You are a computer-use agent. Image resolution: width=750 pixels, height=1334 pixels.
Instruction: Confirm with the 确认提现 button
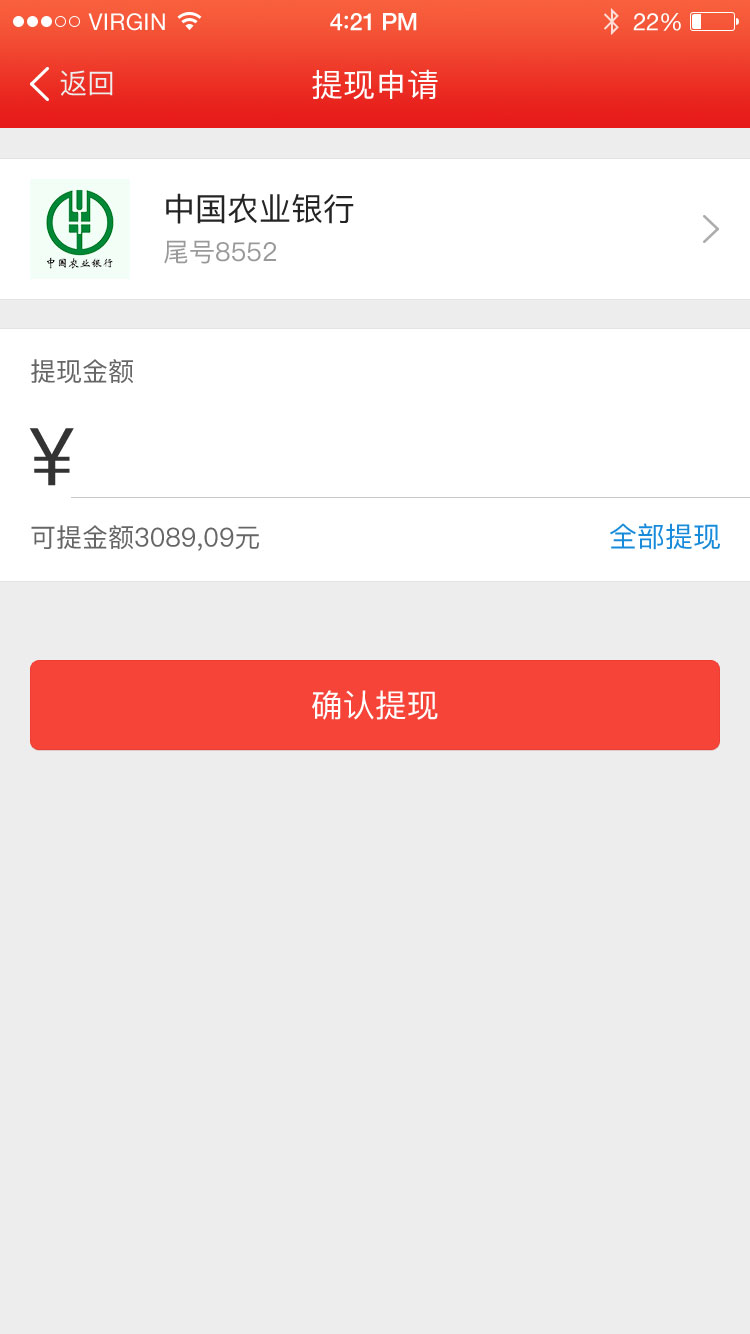coord(375,705)
